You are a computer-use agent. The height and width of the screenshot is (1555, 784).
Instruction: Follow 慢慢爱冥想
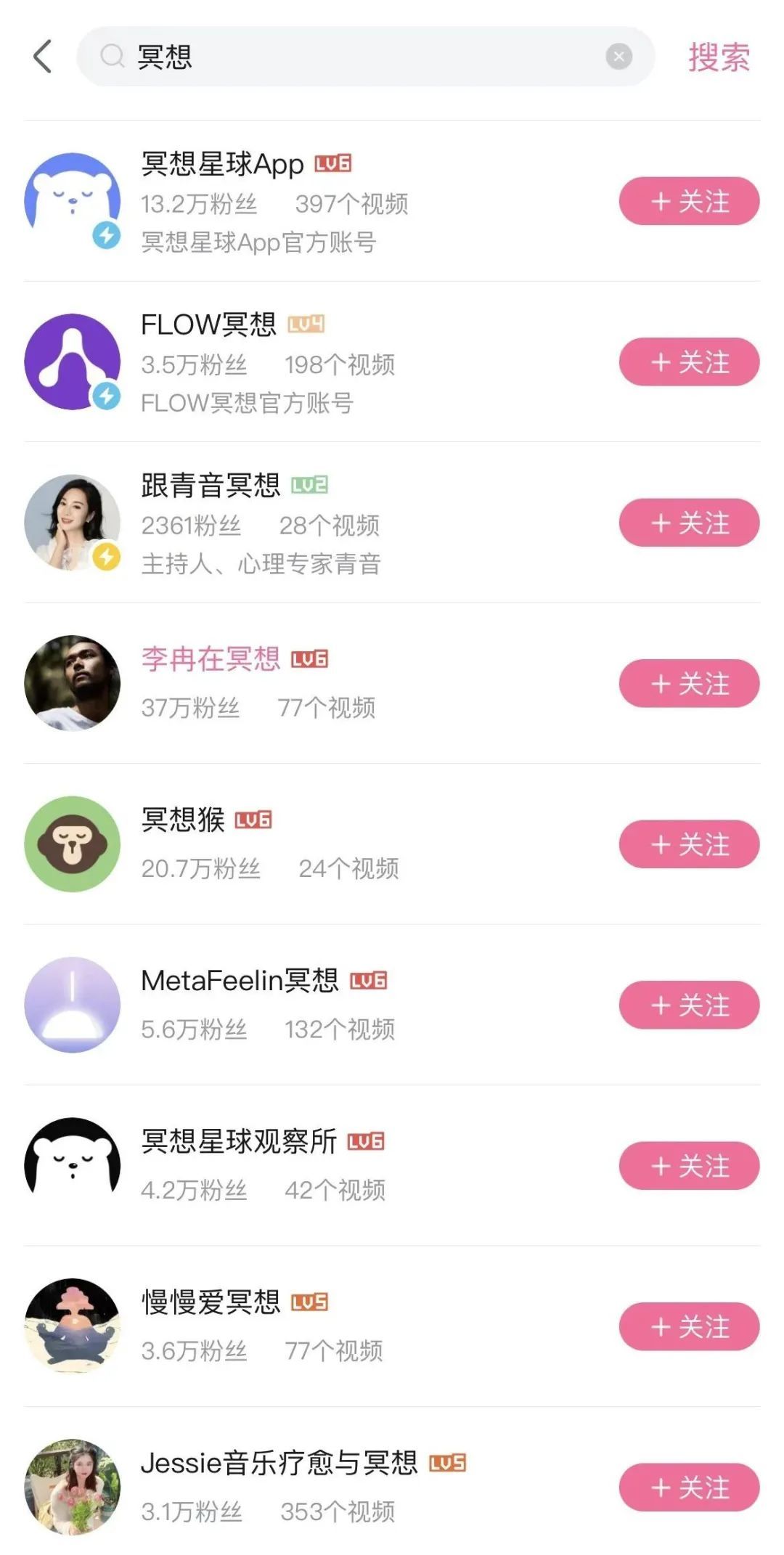tap(689, 1326)
